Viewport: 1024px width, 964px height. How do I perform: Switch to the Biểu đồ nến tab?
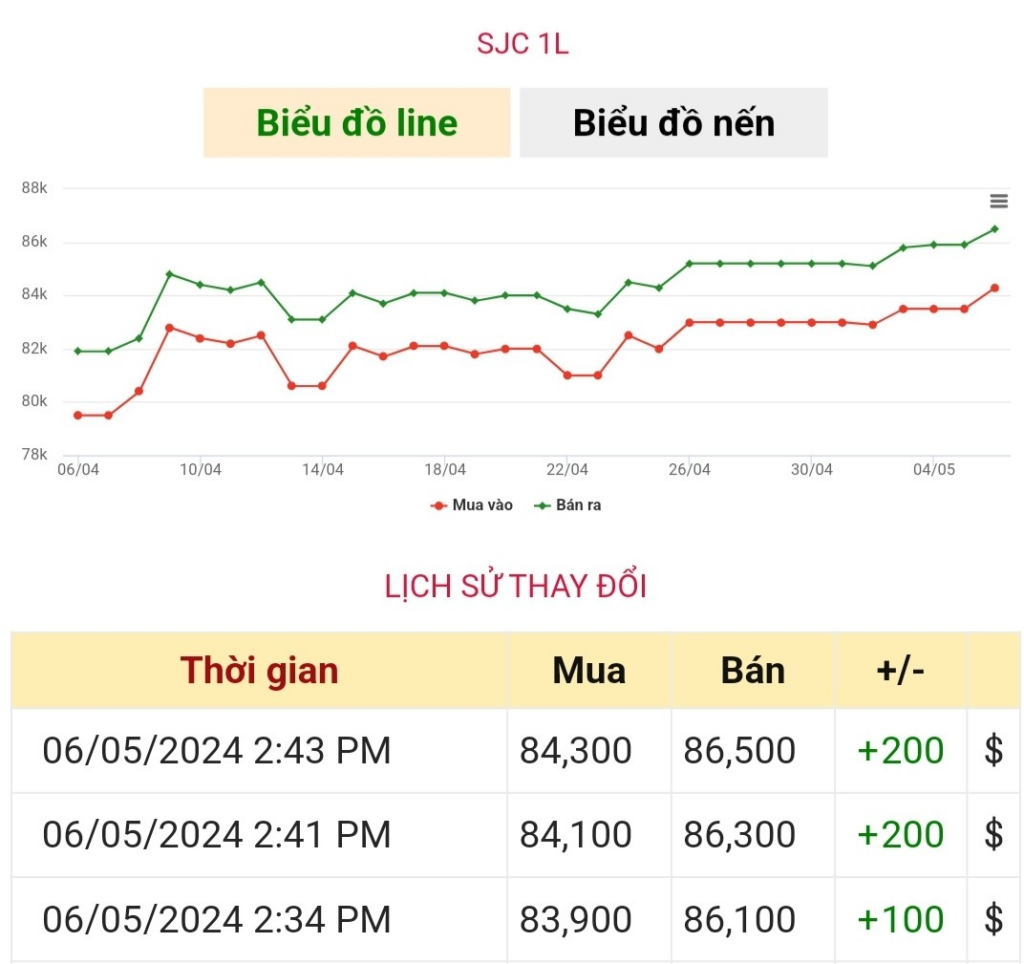[673, 123]
